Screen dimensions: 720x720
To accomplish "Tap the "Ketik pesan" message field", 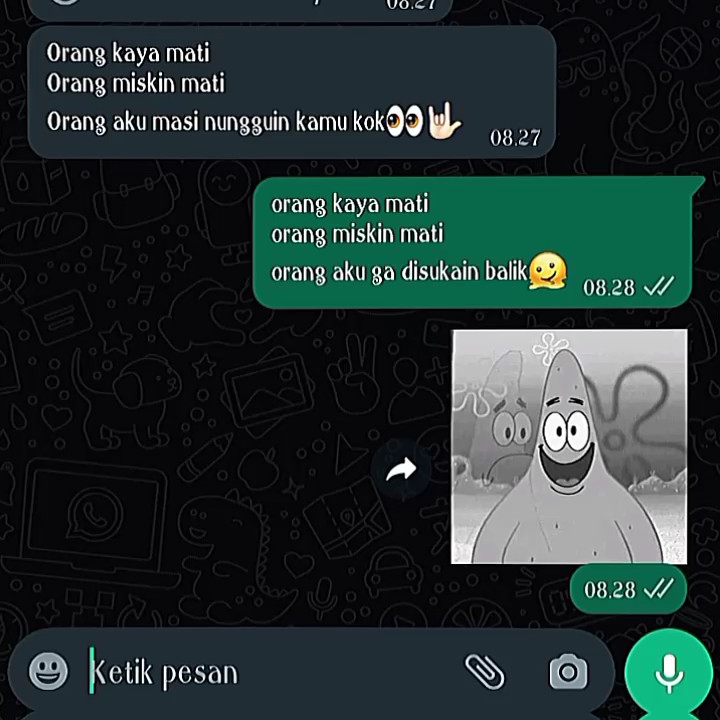I will click(x=271, y=672).
